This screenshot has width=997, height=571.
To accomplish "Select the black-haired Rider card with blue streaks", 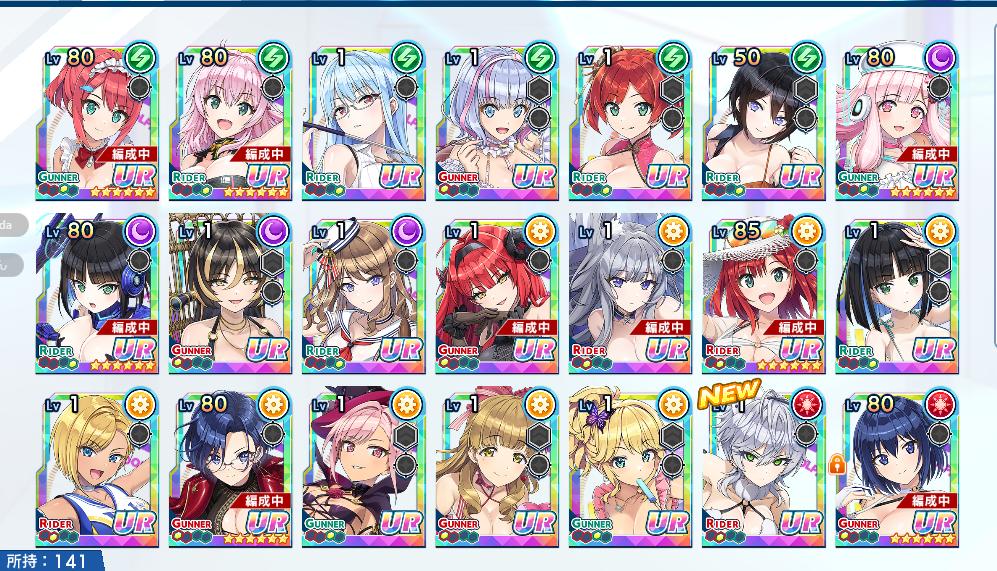I will click(x=897, y=295).
